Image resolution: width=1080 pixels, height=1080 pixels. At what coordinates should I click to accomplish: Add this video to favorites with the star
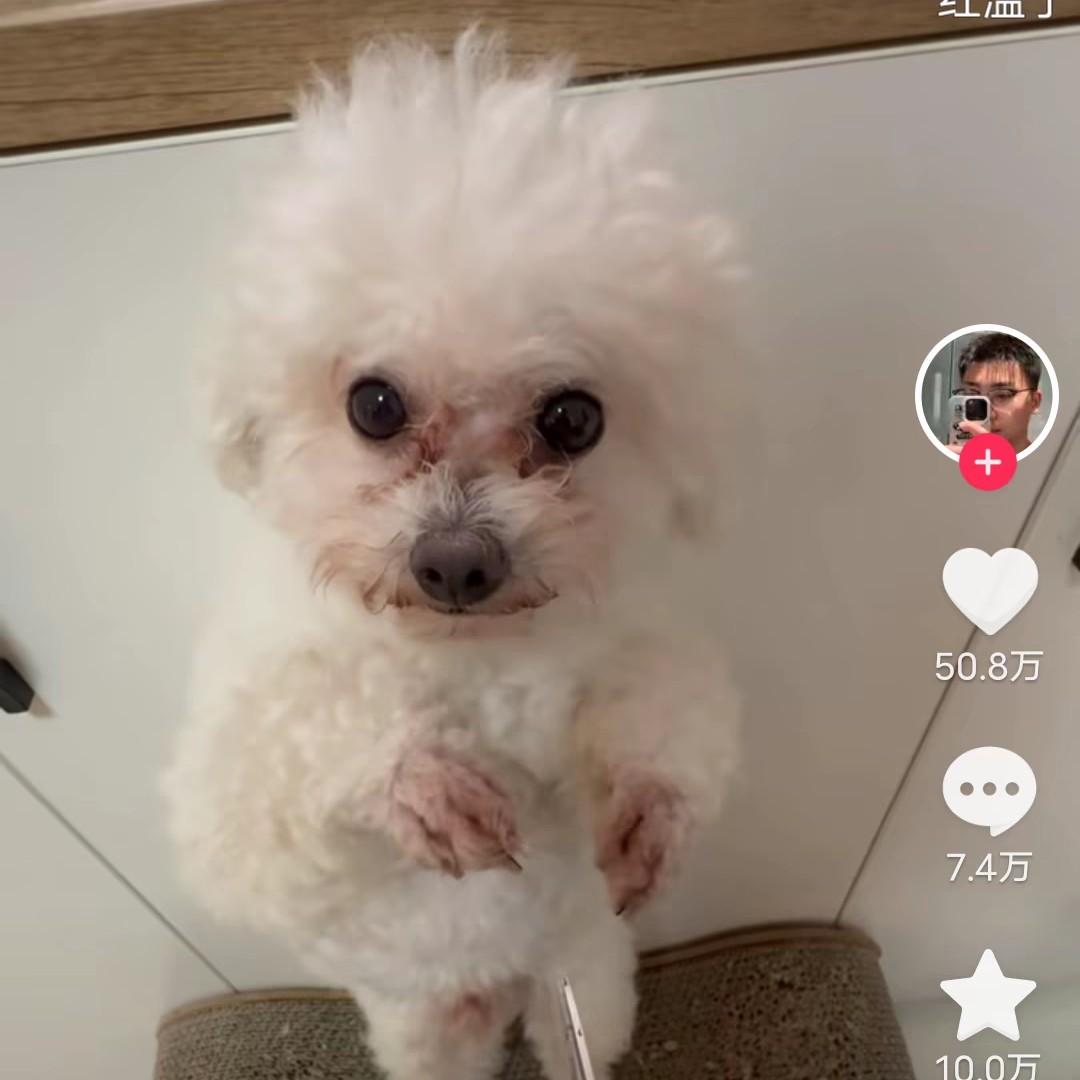pyautogui.click(x=988, y=996)
